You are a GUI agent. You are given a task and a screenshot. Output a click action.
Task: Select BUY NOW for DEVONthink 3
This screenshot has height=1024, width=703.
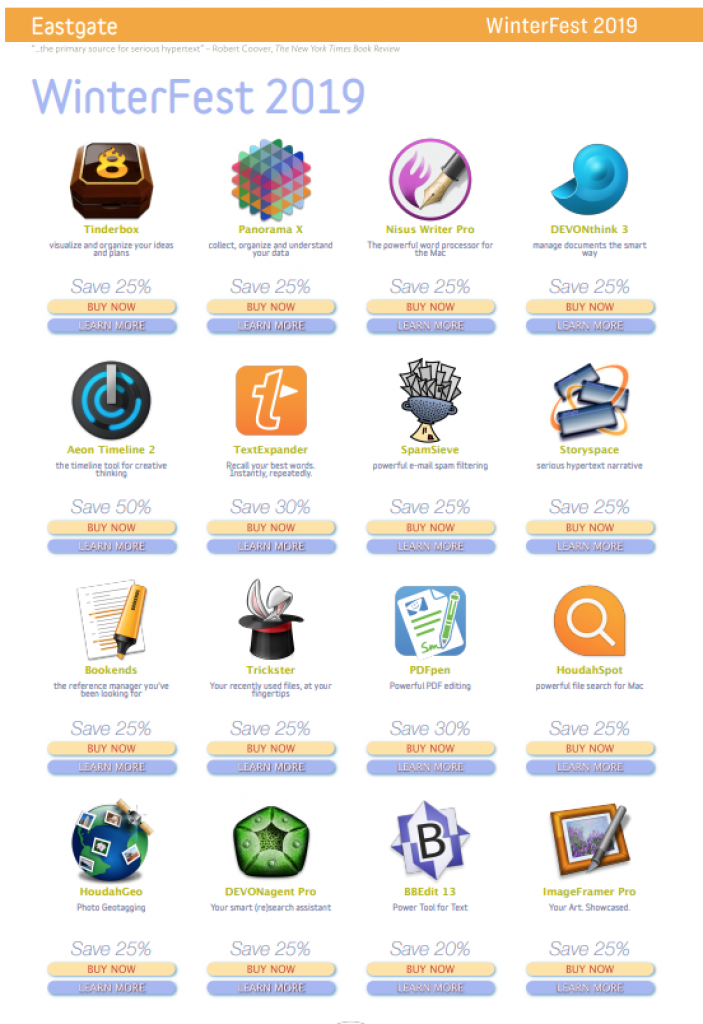coord(590,307)
